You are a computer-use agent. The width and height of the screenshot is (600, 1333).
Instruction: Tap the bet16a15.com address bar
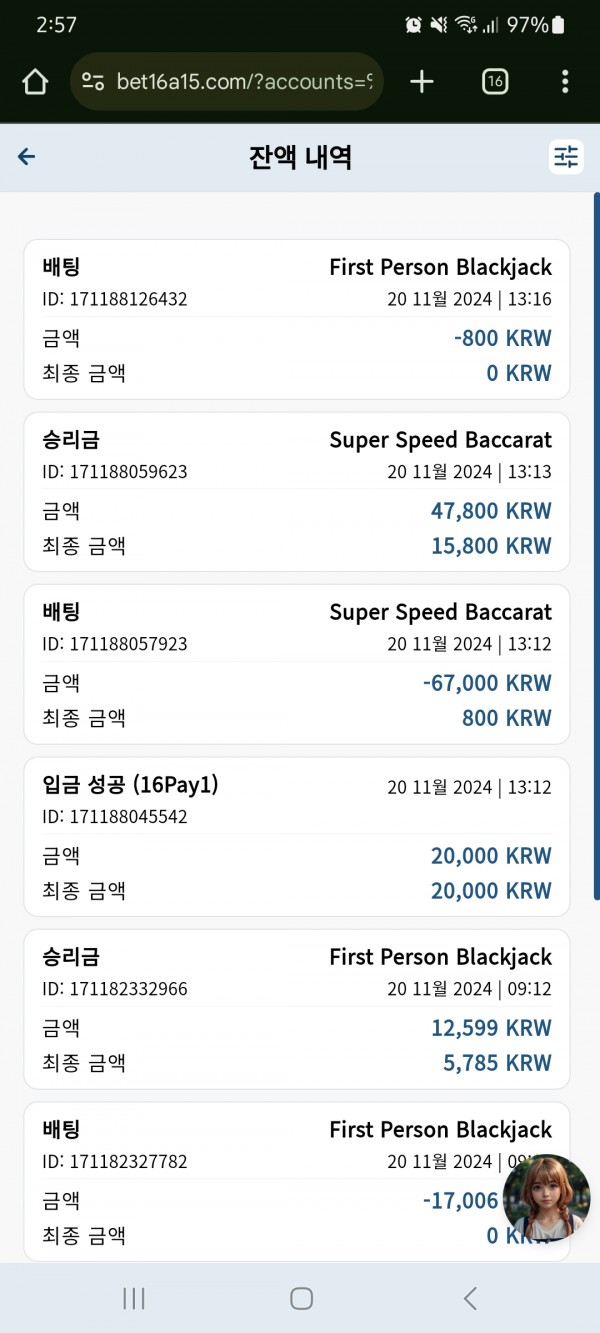click(x=227, y=82)
